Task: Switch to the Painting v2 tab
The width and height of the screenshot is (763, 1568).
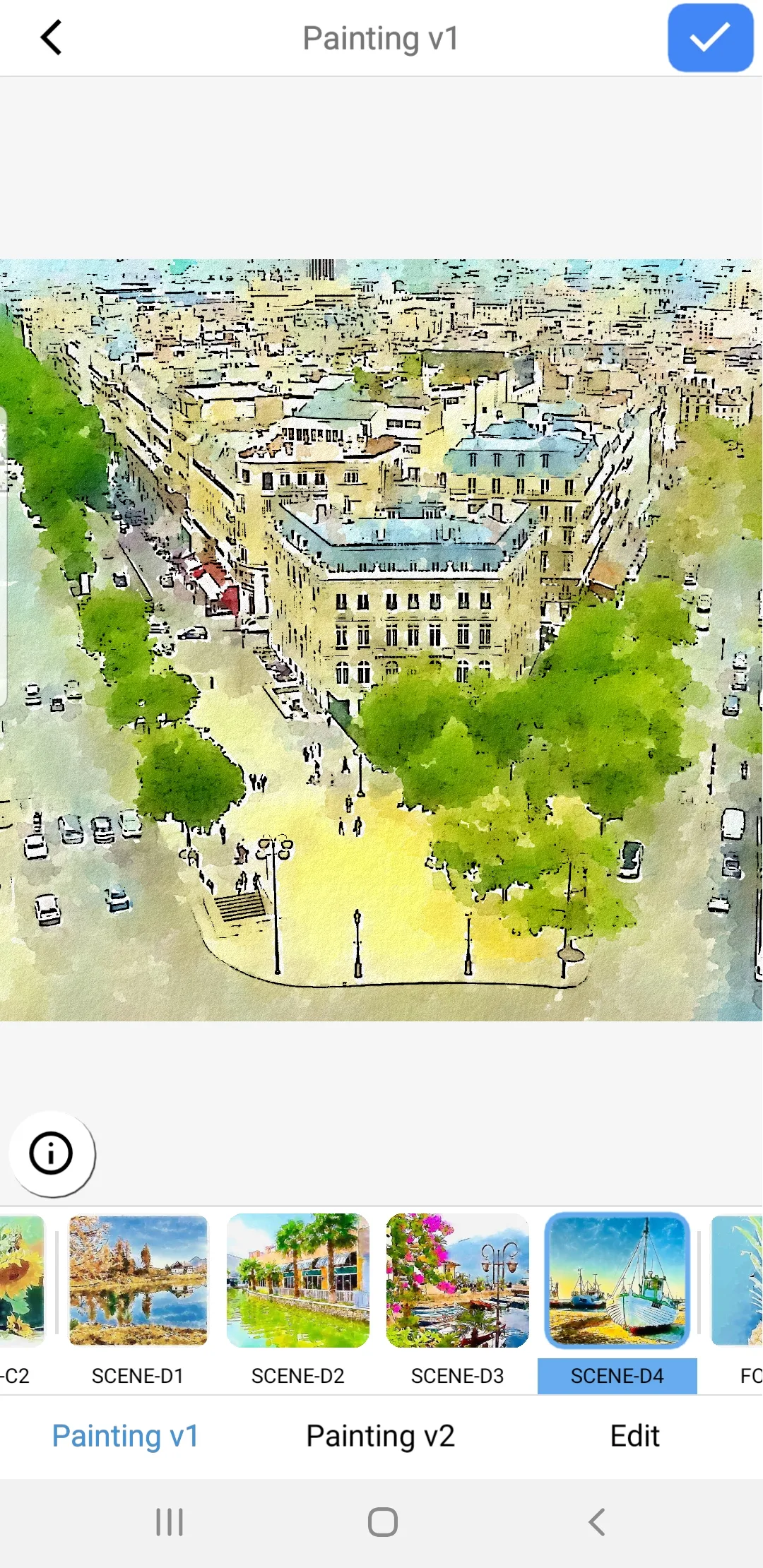Action: tap(380, 1437)
